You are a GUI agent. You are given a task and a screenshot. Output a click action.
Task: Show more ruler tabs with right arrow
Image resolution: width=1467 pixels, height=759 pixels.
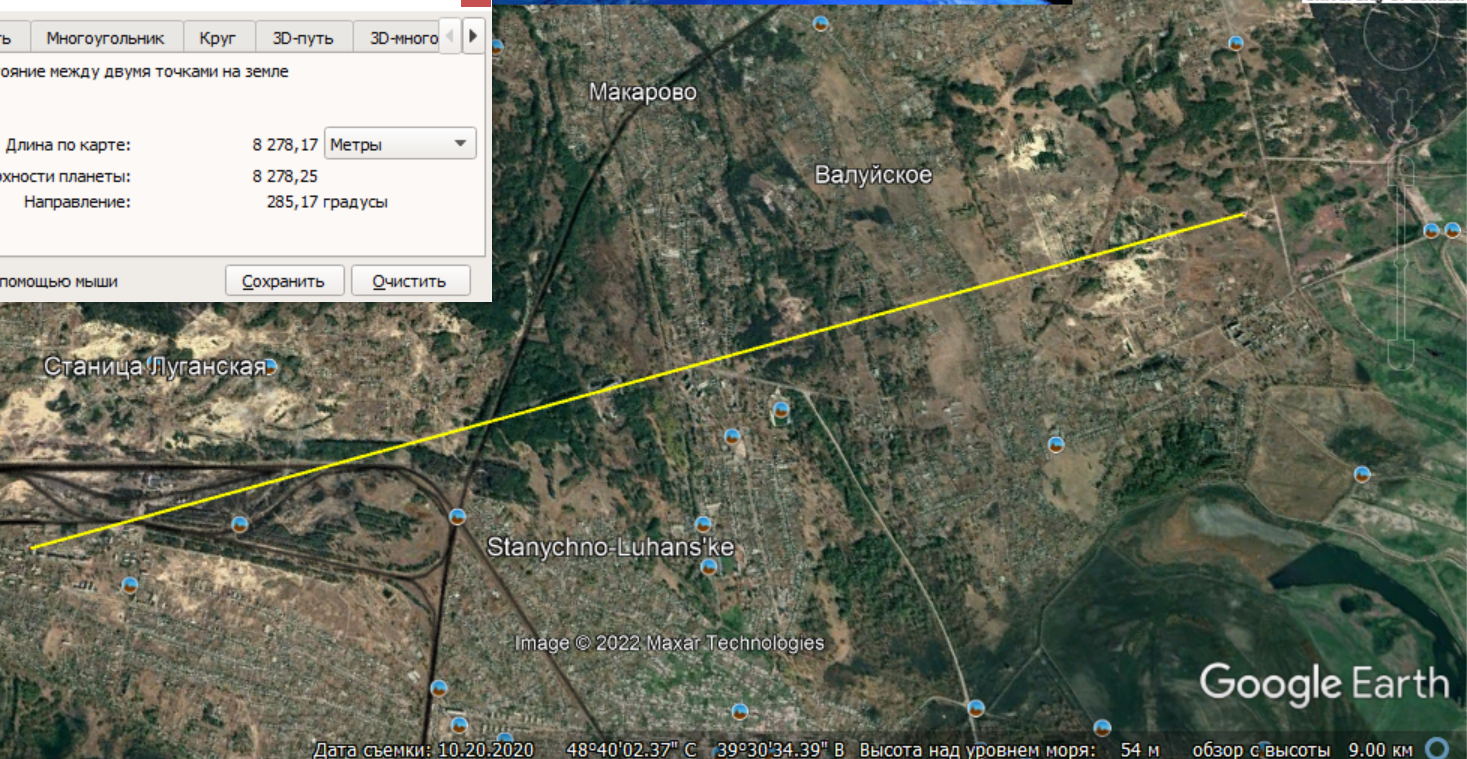tap(473, 38)
